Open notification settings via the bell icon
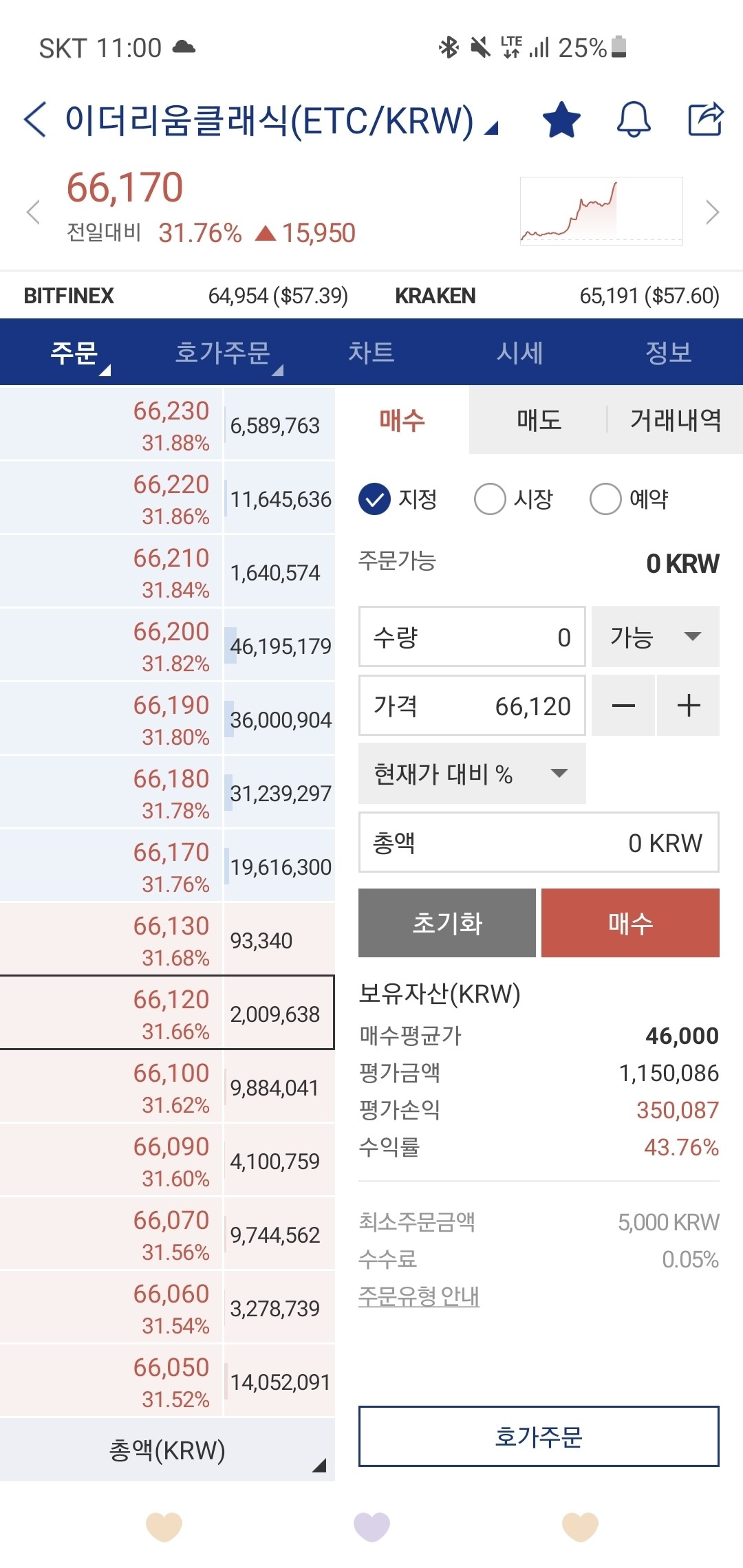 point(633,119)
